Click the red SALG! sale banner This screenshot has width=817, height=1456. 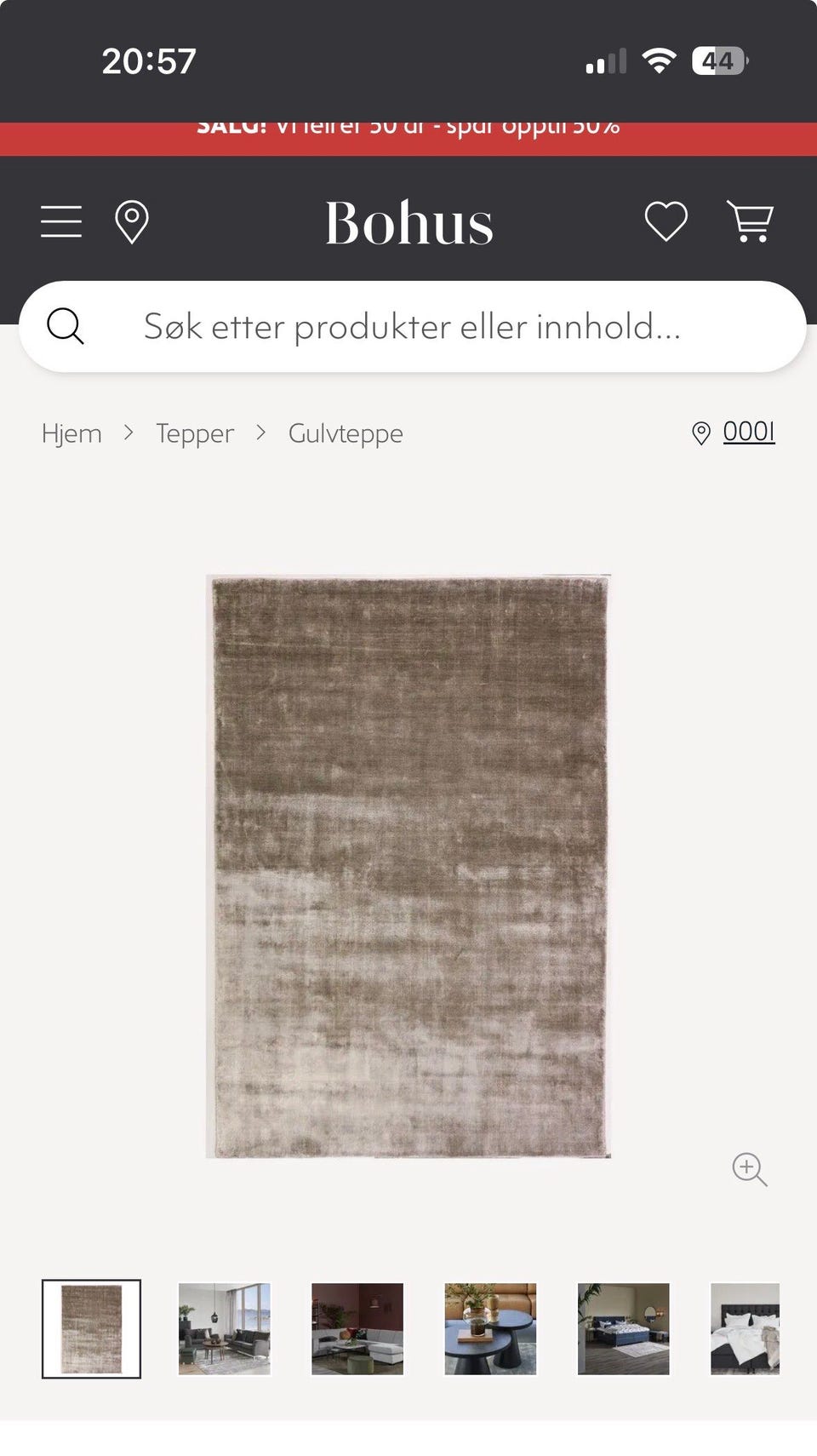click(x=408, y=128)
